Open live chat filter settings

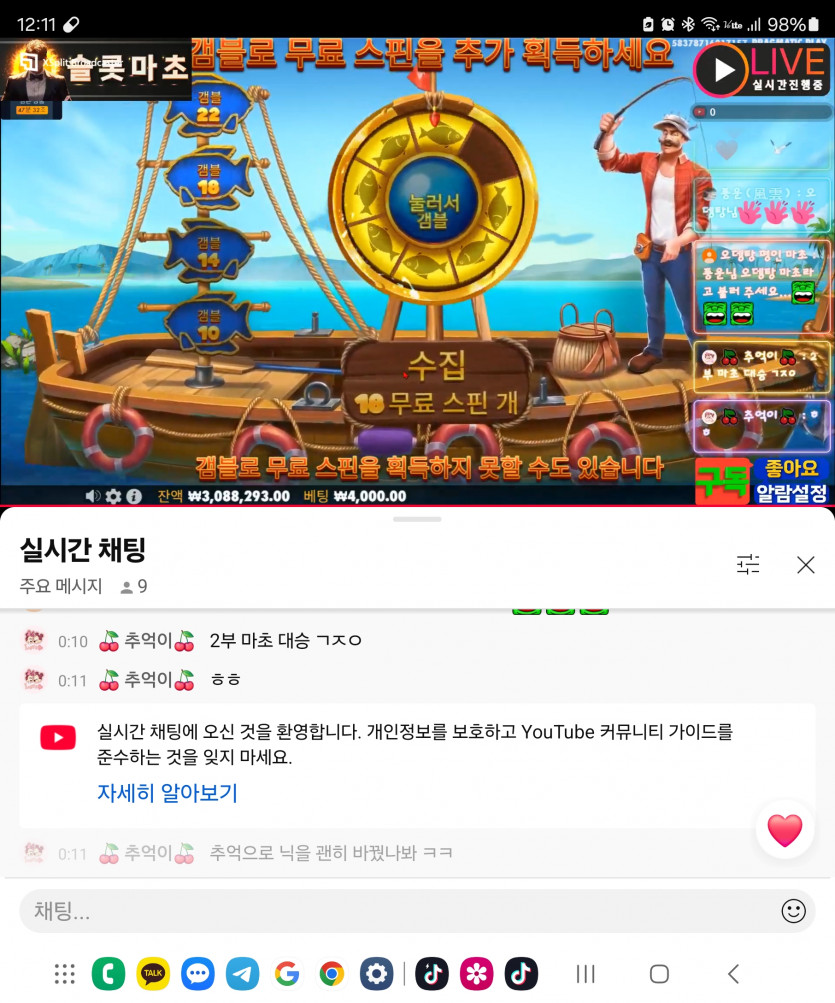pos(748,565)
